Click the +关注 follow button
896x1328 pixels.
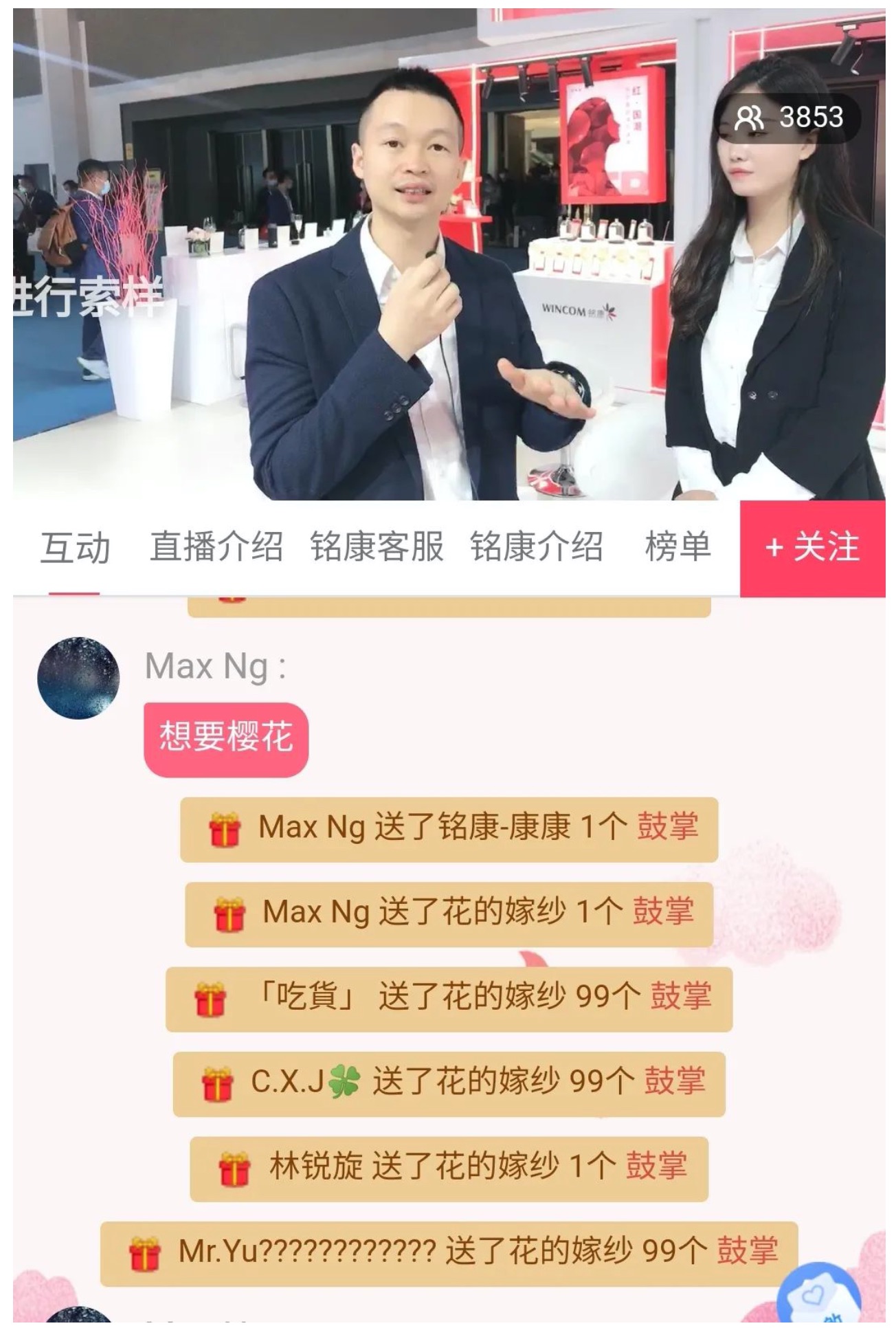813,548
